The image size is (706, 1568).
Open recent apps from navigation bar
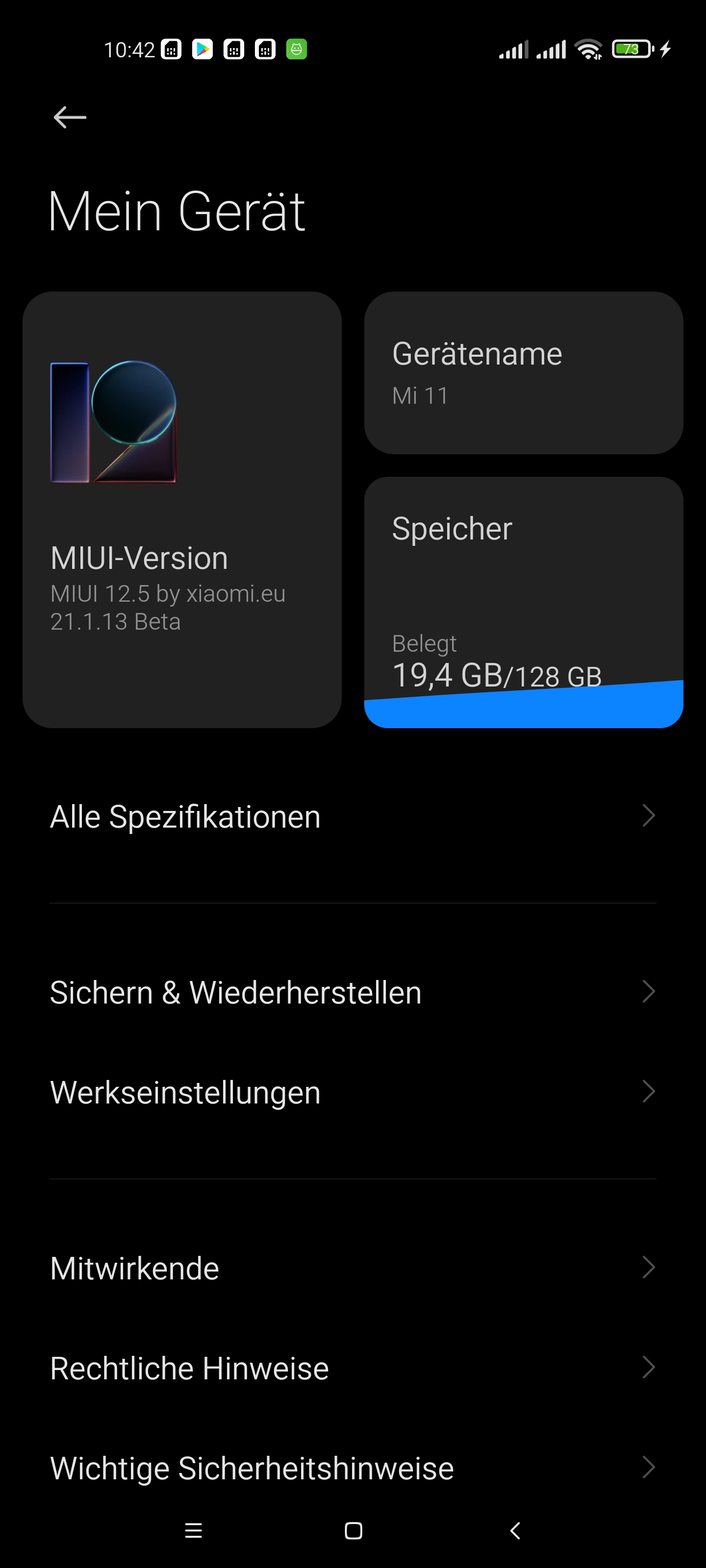coord(193,1530)
